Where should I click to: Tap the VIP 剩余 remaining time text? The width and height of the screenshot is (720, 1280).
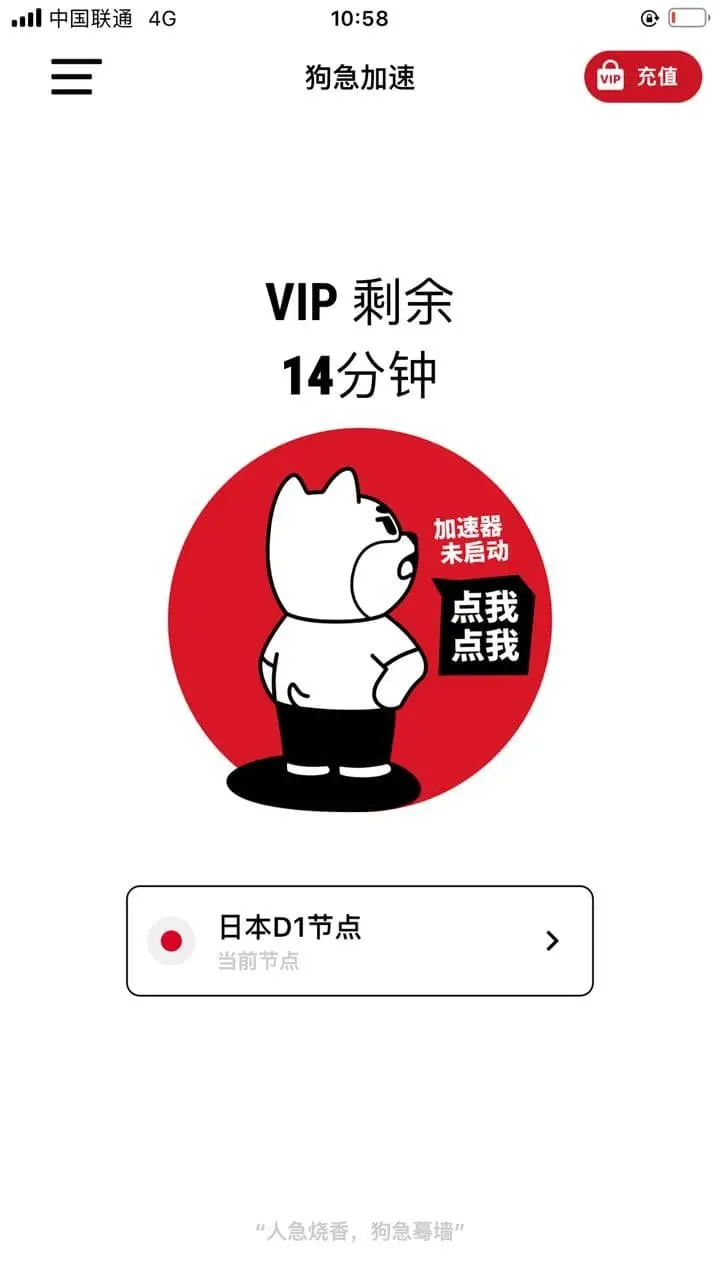coord(360,305)
